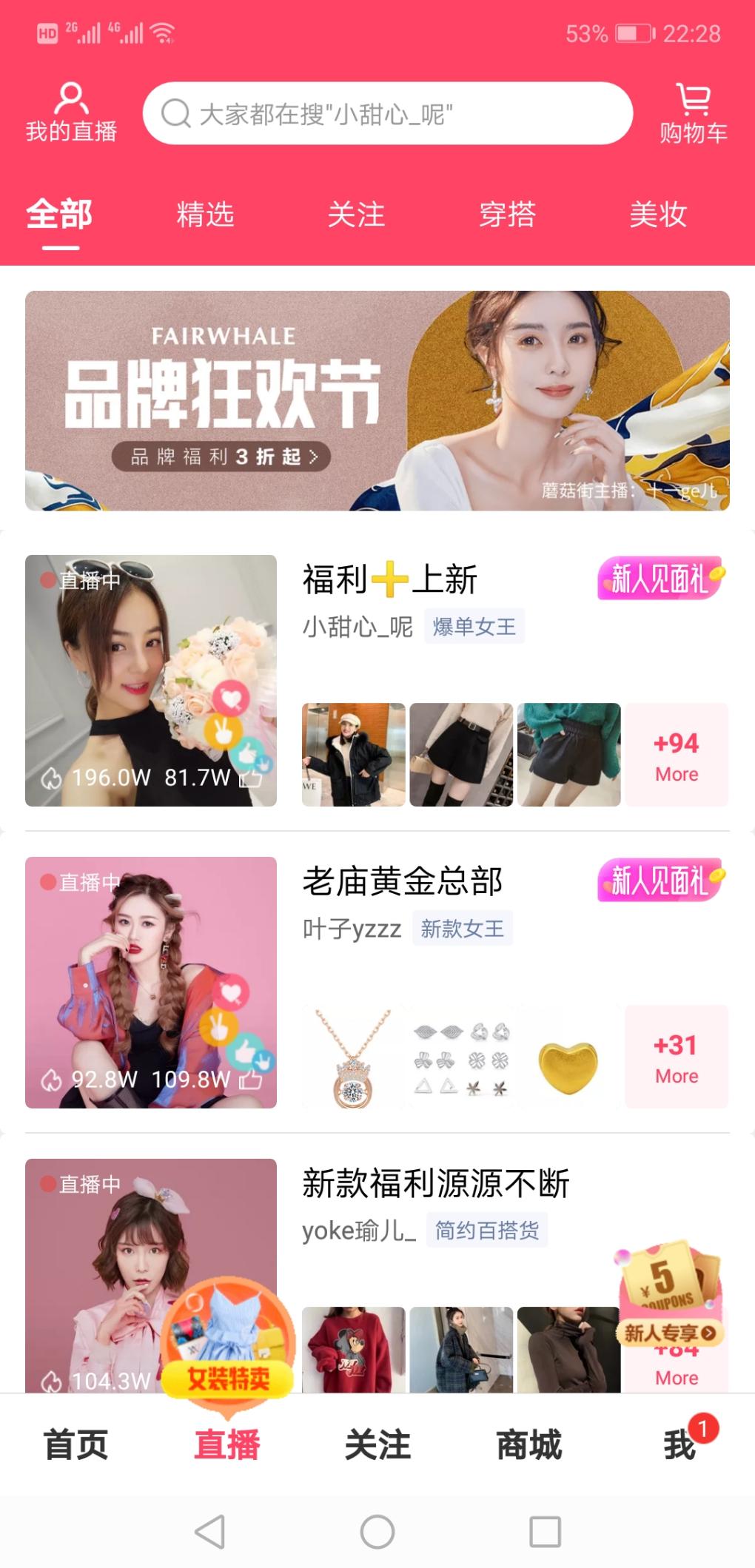Switch to the 关注 top tab
The width and height of the screenshot is (755, 1568).
(x=356, y=215)
